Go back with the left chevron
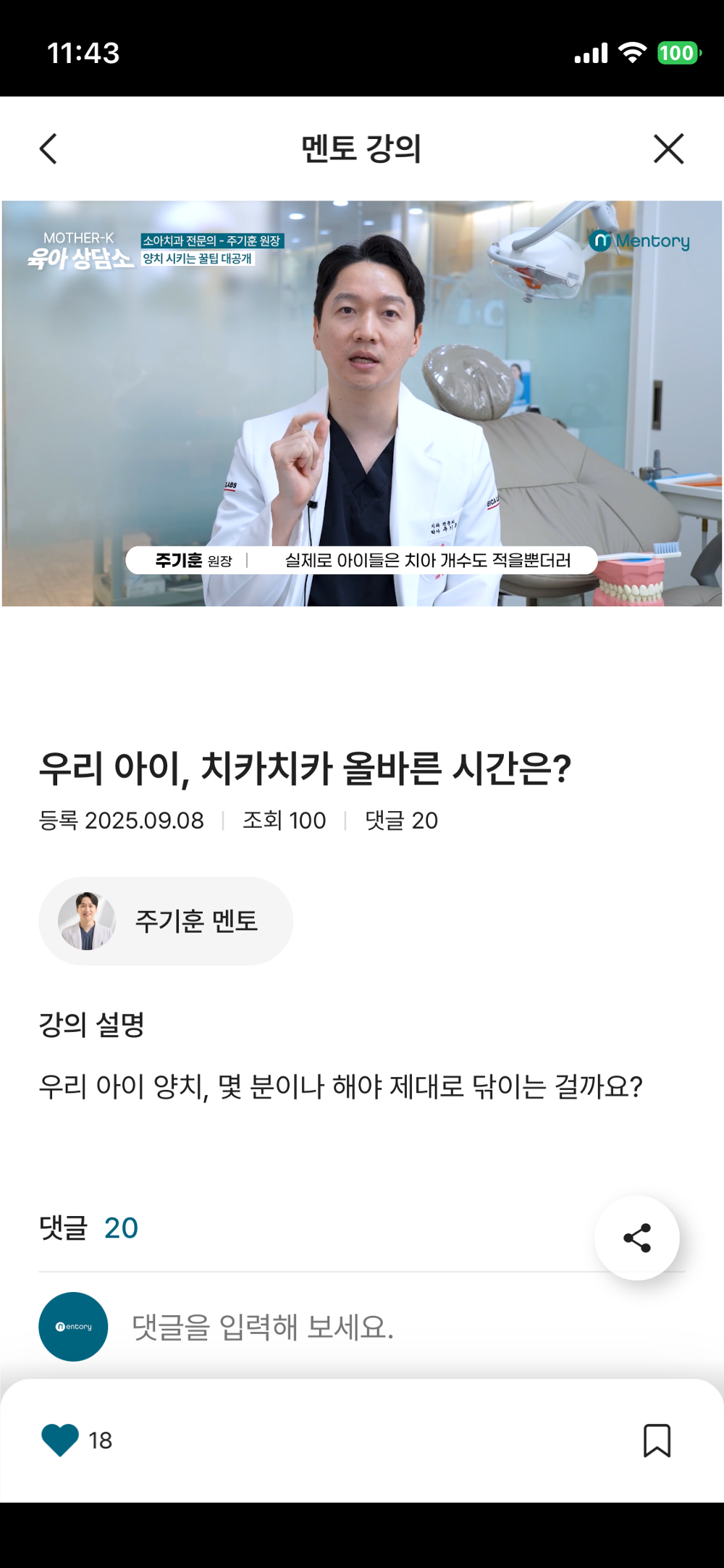Viewport: 724px width, 1568px height. pyautogui.click(x=49, y=147)
